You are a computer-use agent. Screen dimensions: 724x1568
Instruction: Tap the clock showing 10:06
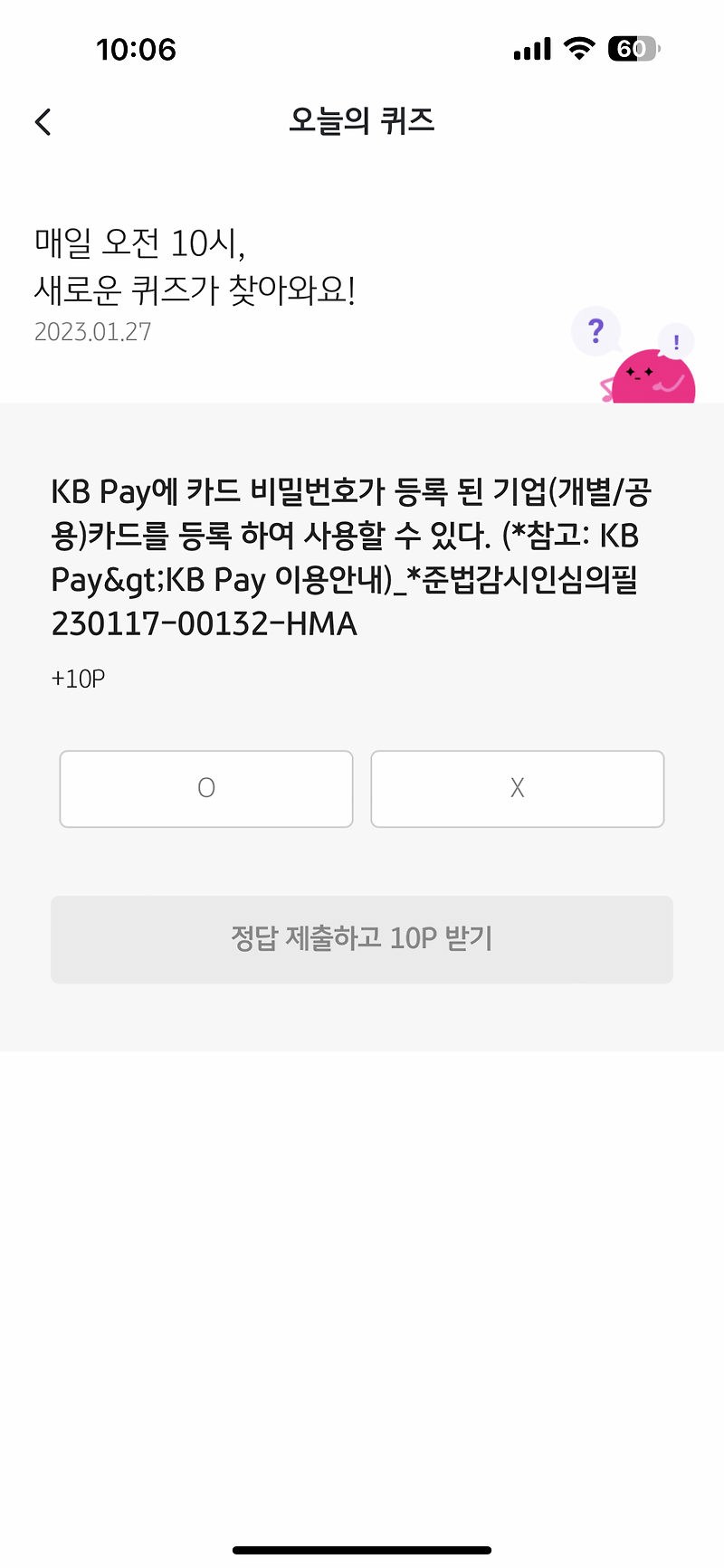coord(137,50)
